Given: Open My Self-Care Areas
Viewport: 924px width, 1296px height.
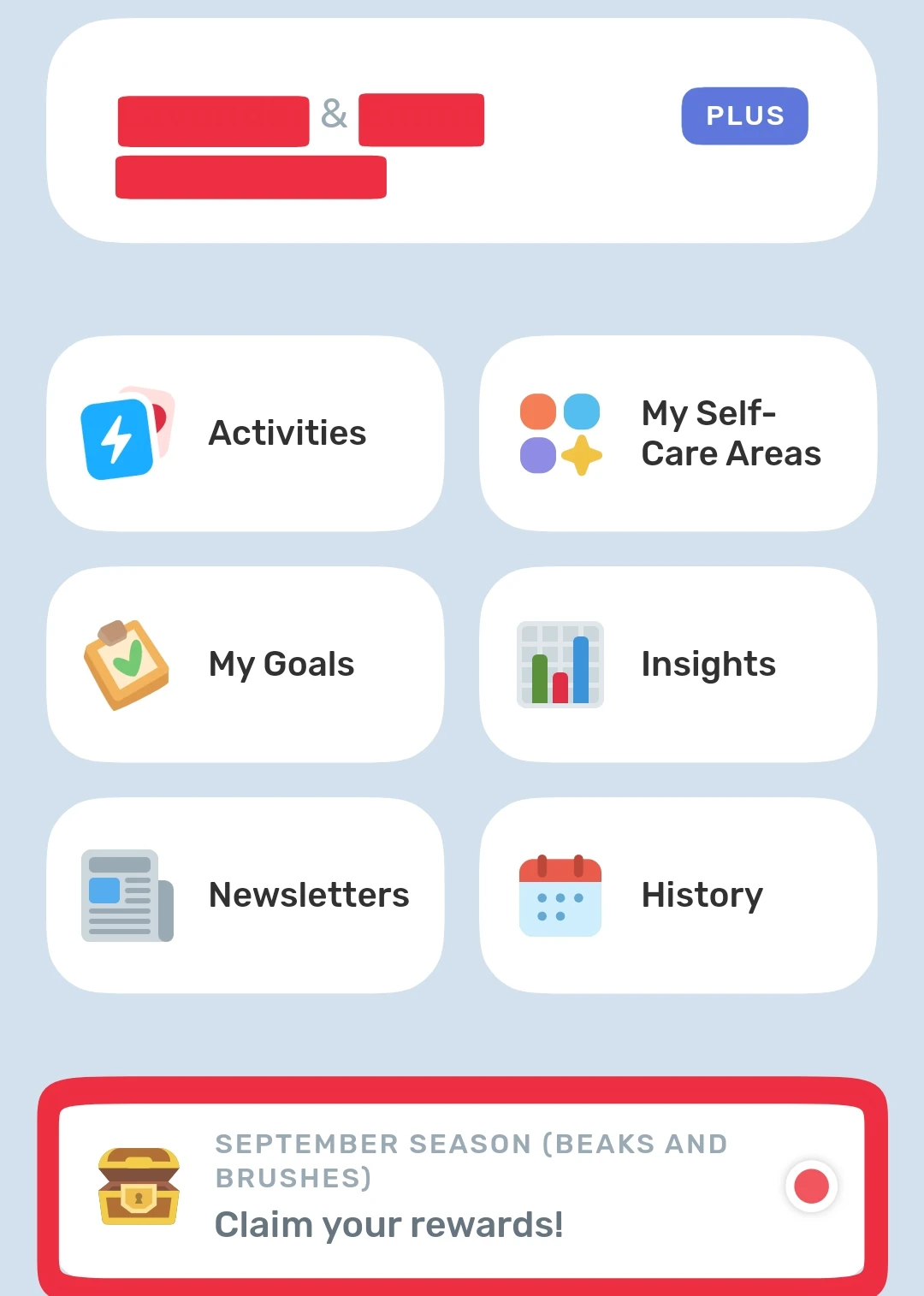Looking at the screenshot, I should [678, 434].
